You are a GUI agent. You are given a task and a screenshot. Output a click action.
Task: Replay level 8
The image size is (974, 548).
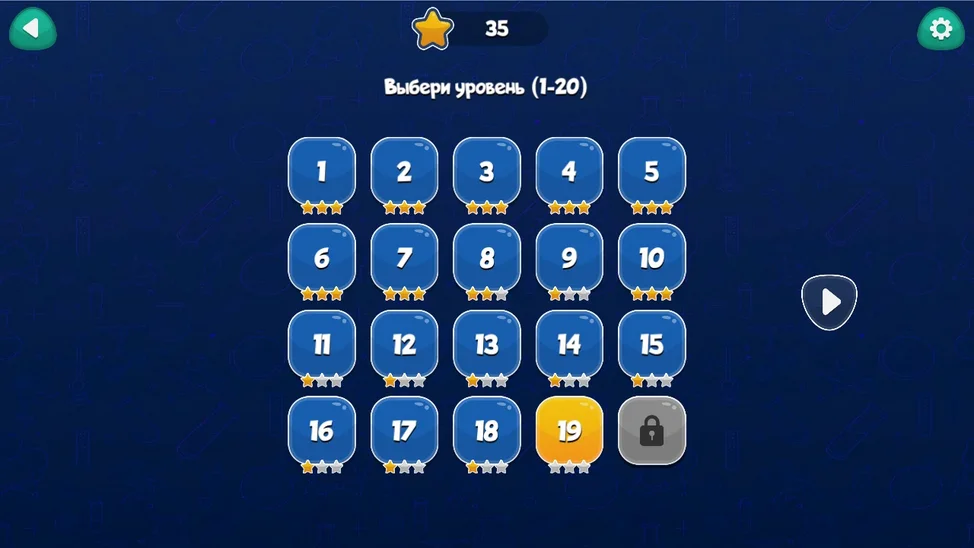coord(487,258)
